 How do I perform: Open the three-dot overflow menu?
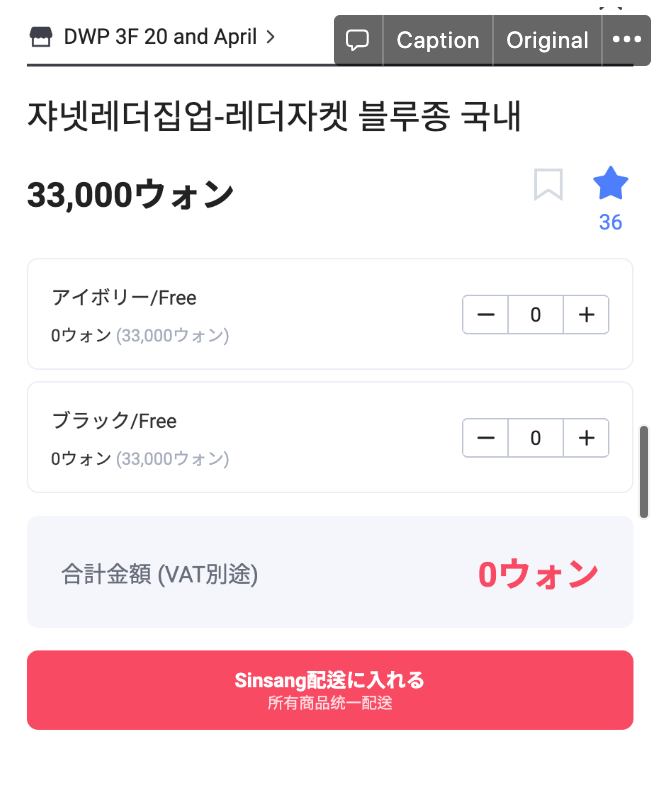pos(626,40)
